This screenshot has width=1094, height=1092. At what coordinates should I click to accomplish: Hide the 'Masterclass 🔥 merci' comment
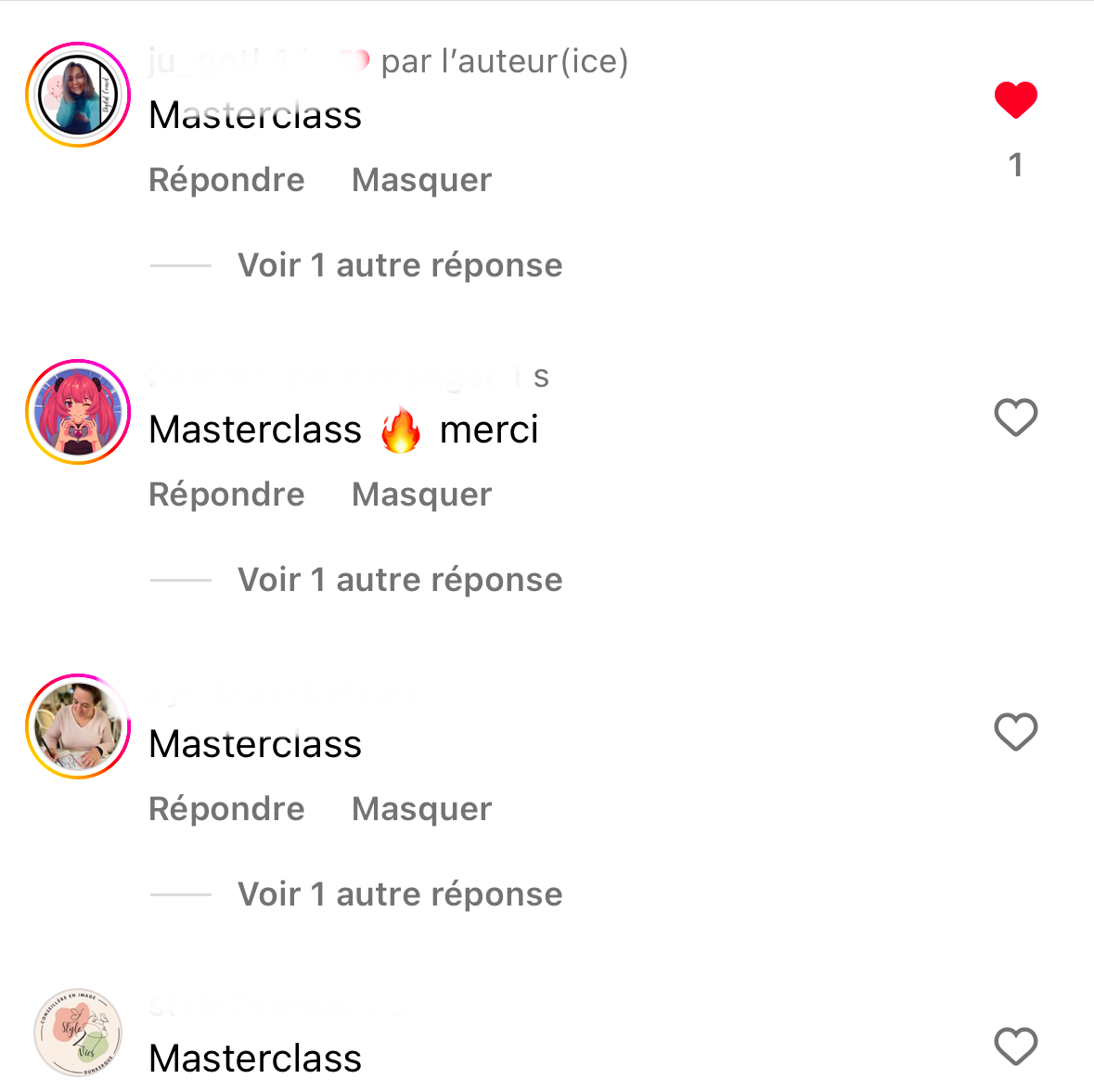pos(421,495)
